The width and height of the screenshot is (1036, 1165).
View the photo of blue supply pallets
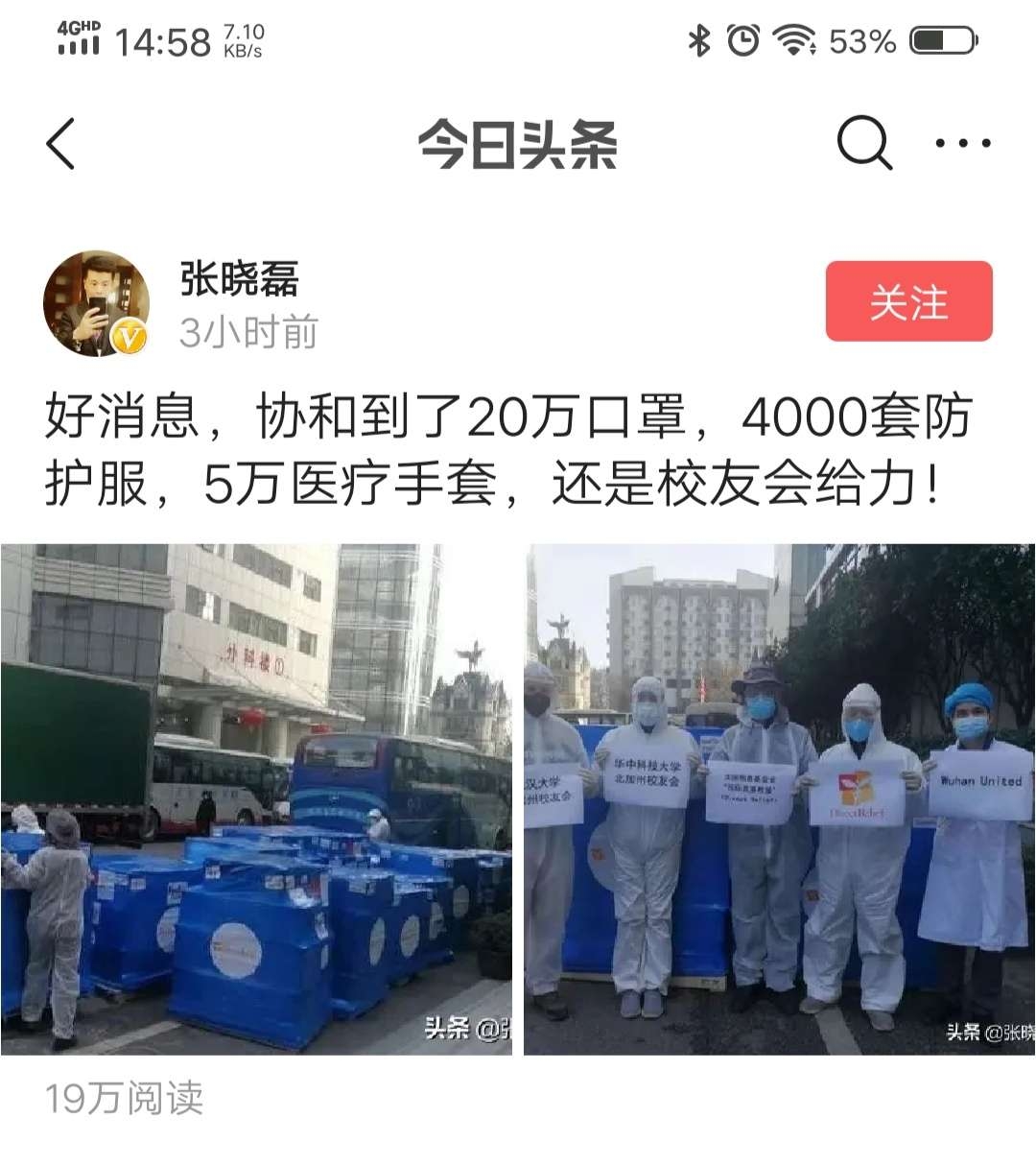coord(256,798)
